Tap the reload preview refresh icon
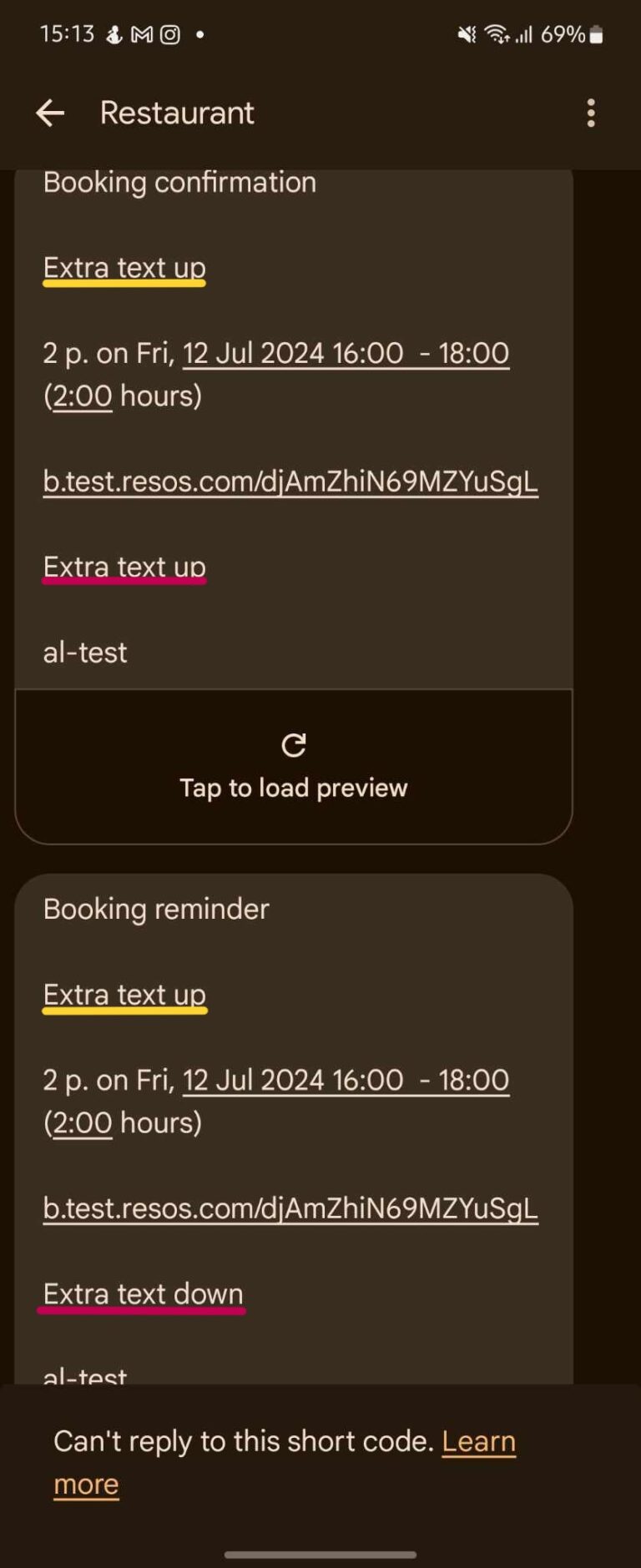Screen dimensions: 641x1568 (x=293, y=745)
